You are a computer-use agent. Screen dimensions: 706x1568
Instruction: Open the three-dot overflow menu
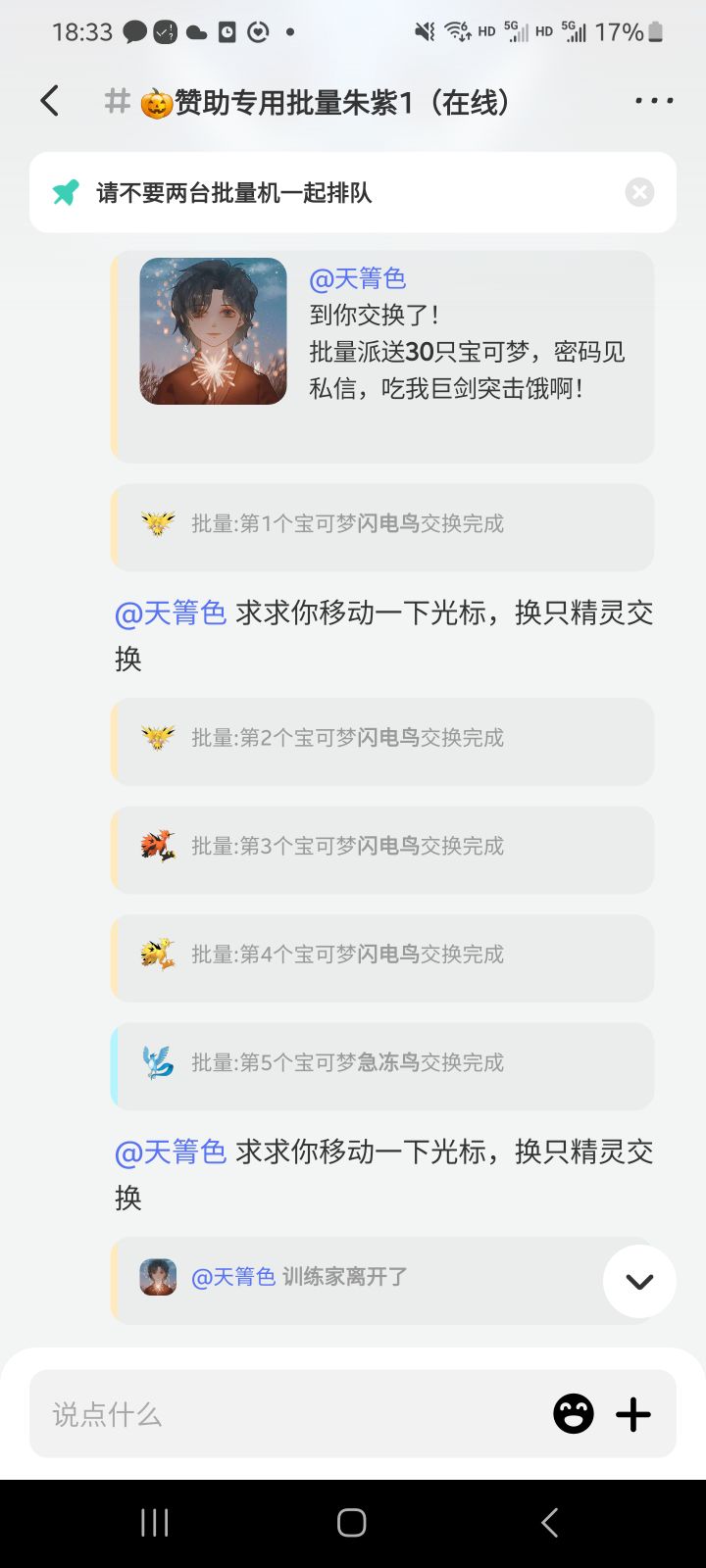click(653, 101)
